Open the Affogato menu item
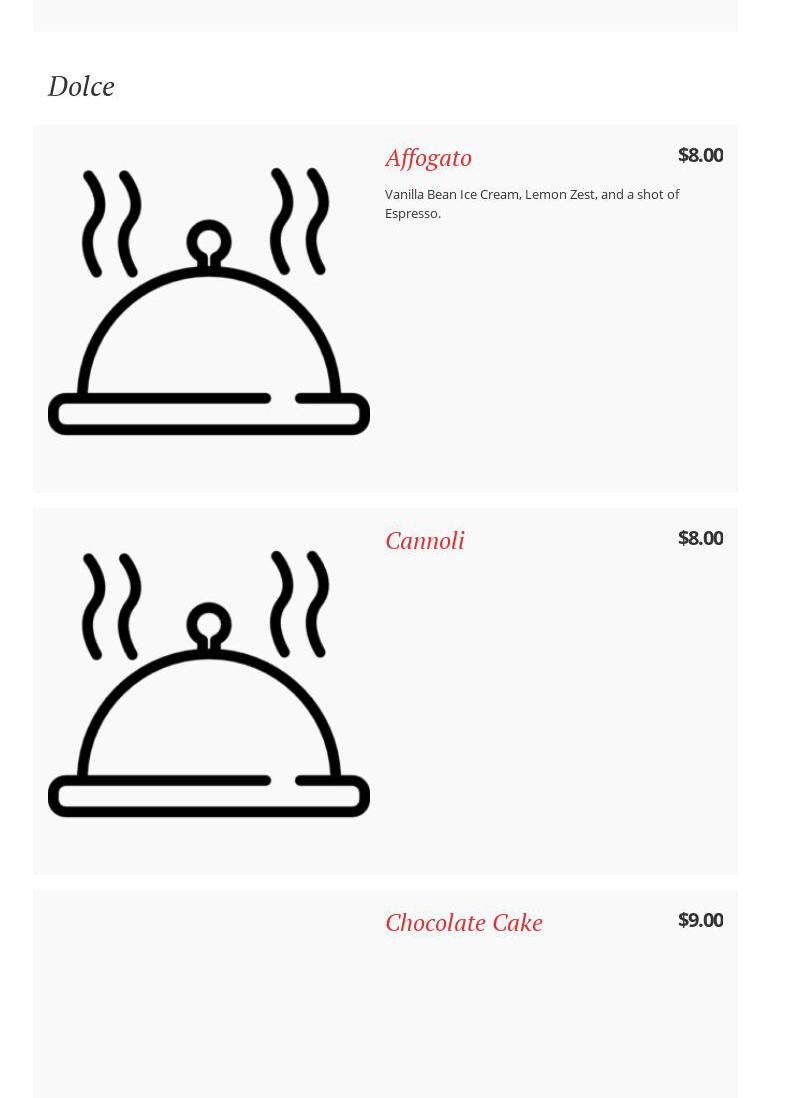This screenshot has height=1098, width=785. click(x=428, y=158)
